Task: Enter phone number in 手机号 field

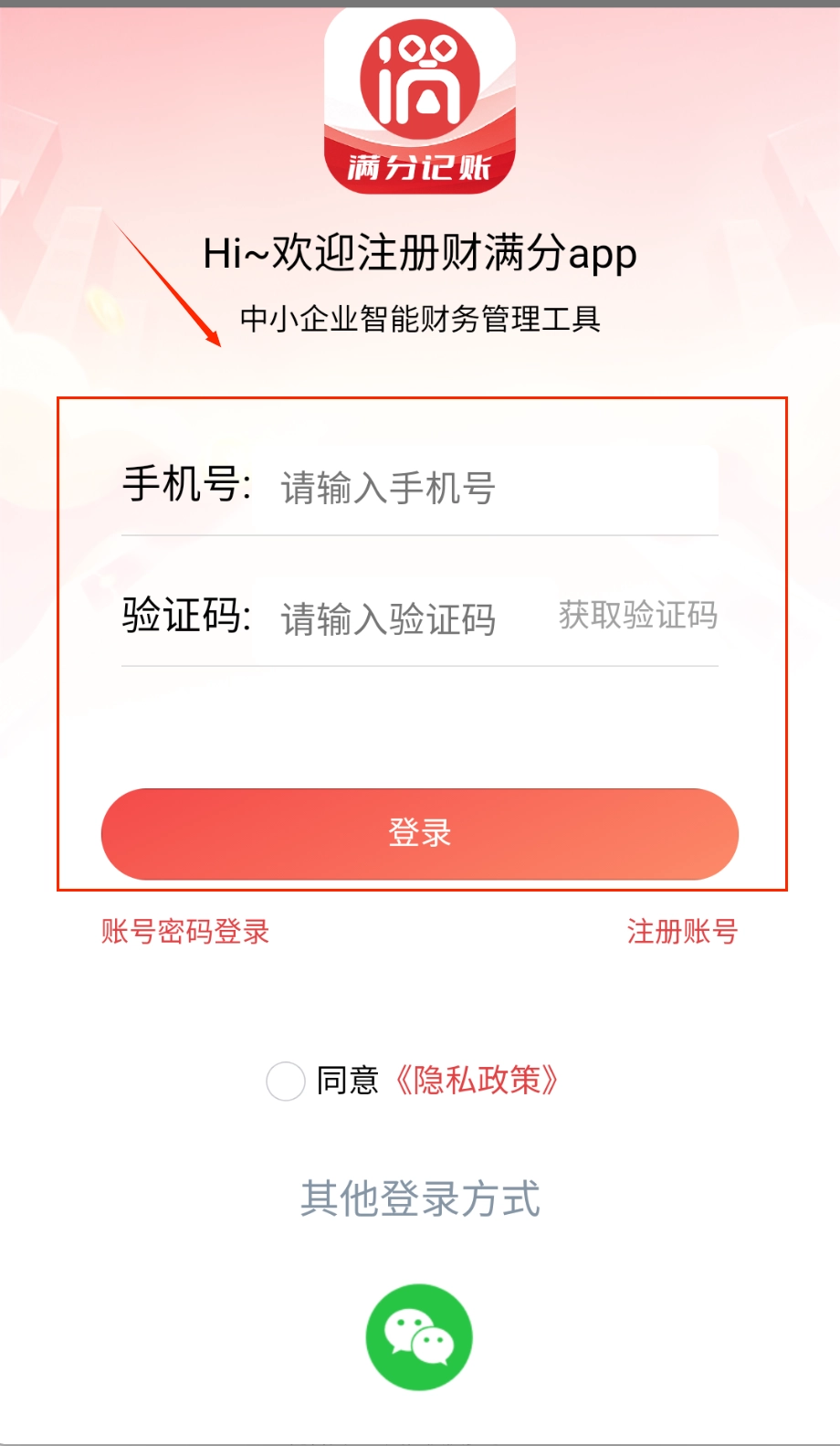Action: coord(484,488)
